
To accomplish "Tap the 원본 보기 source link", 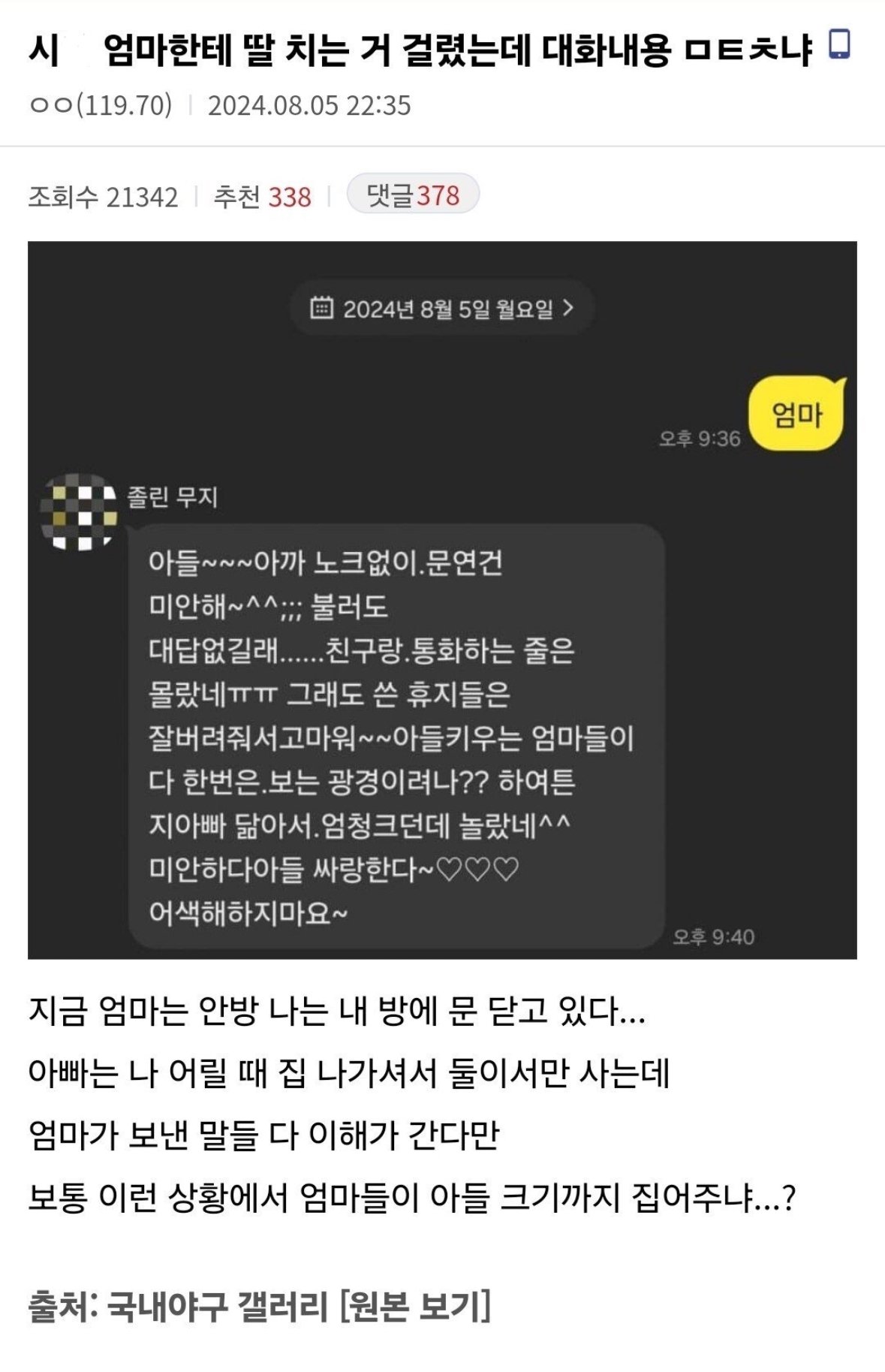I will tap(415, 1306).
